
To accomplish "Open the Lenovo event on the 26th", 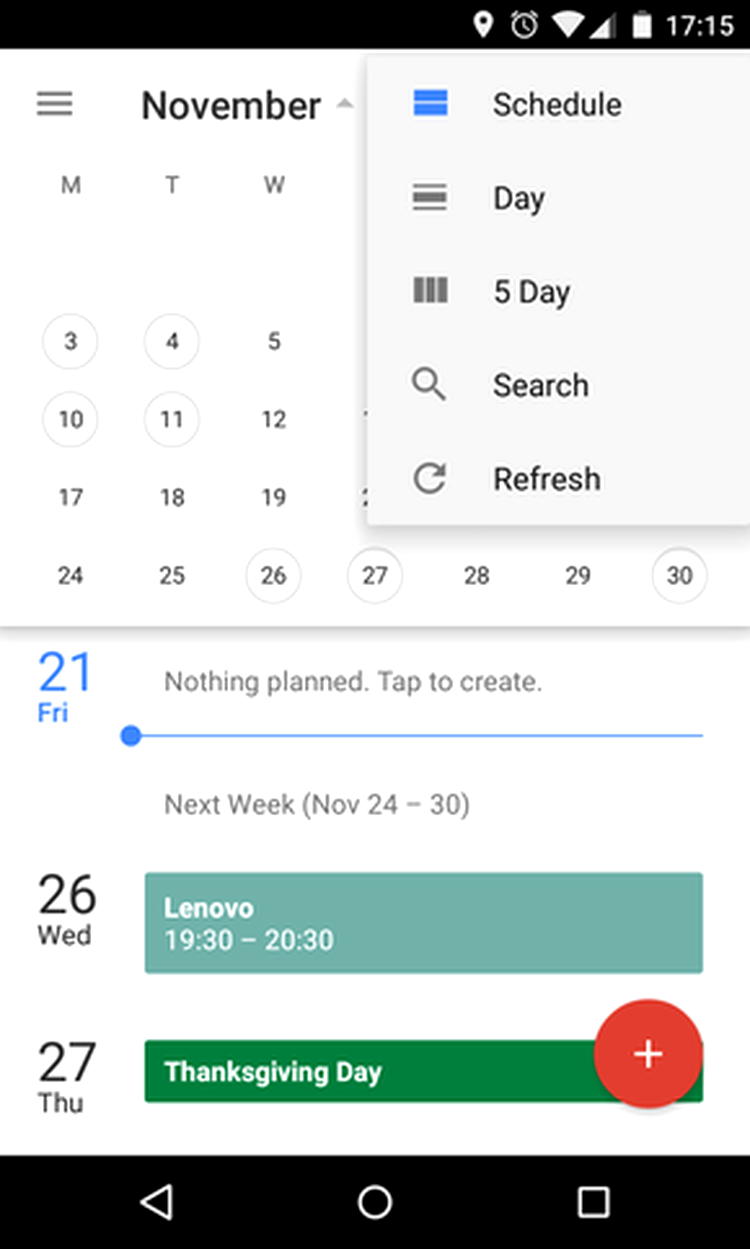I will (424, 923).
